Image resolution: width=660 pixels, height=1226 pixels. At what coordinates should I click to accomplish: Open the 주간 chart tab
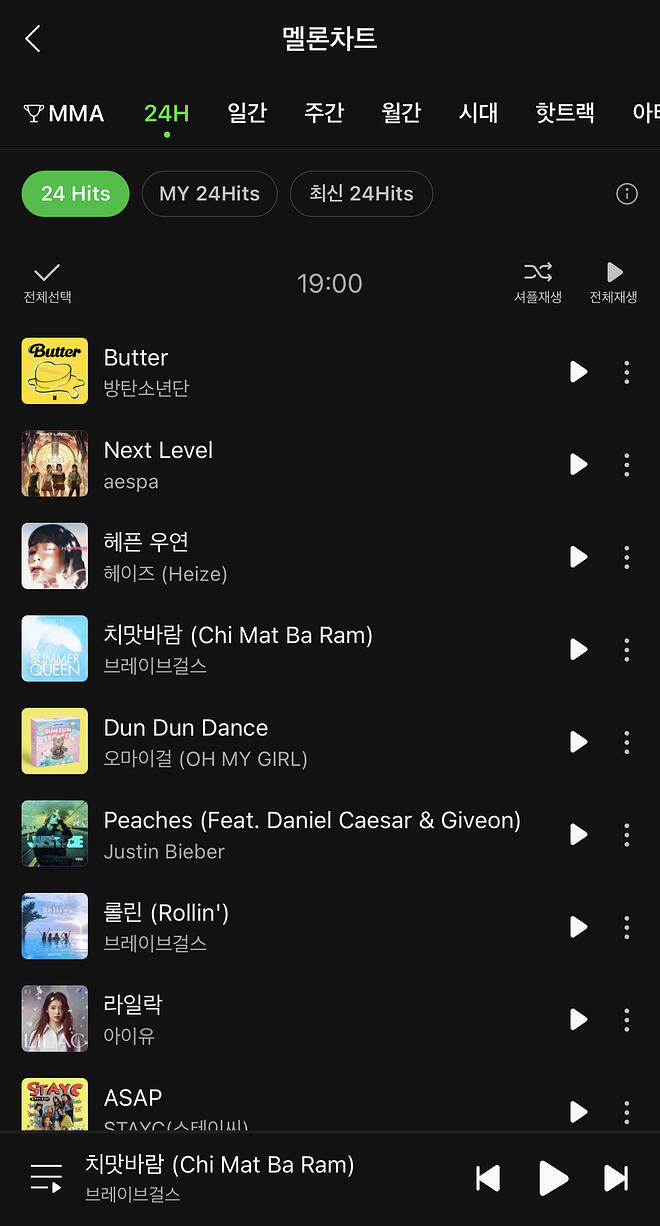[x=324, y=113]
